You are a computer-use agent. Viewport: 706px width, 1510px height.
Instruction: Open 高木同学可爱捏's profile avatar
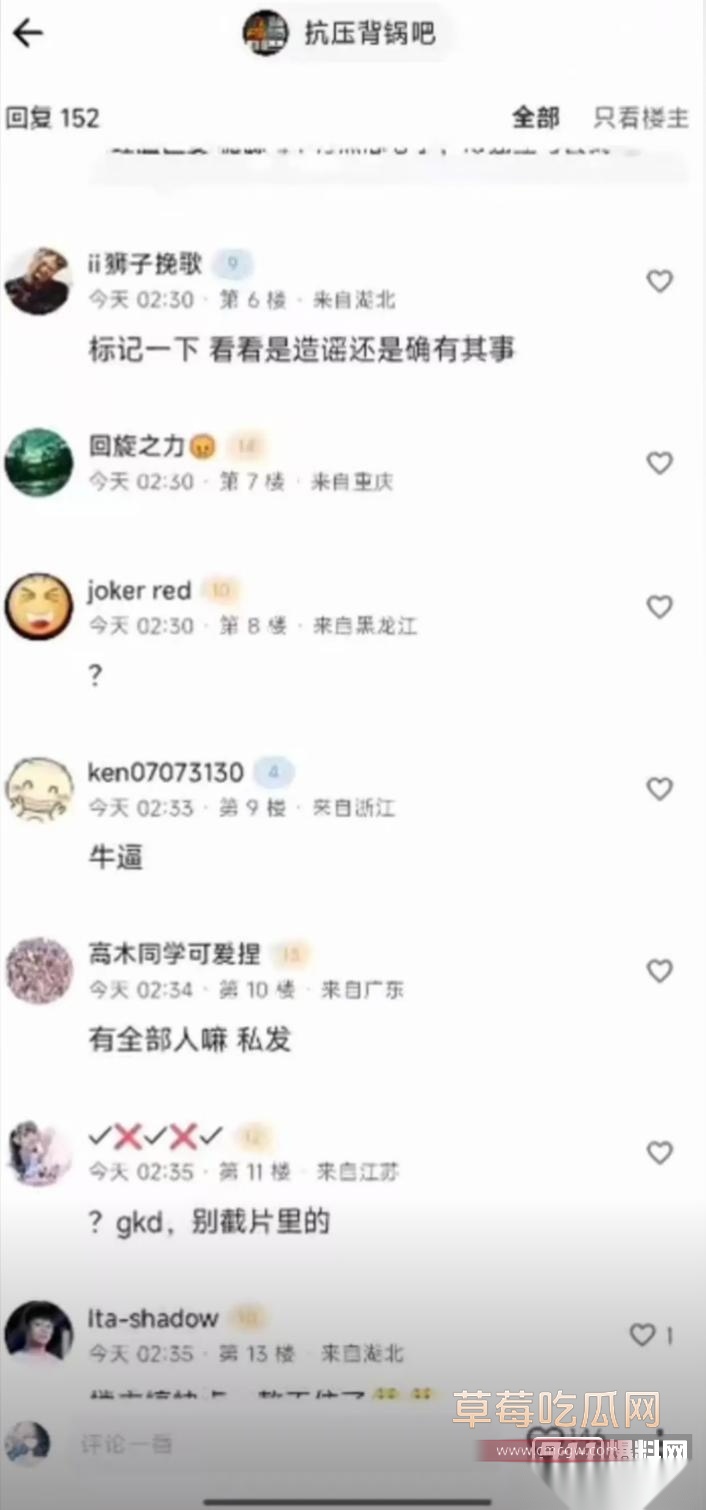pos(38,971)
